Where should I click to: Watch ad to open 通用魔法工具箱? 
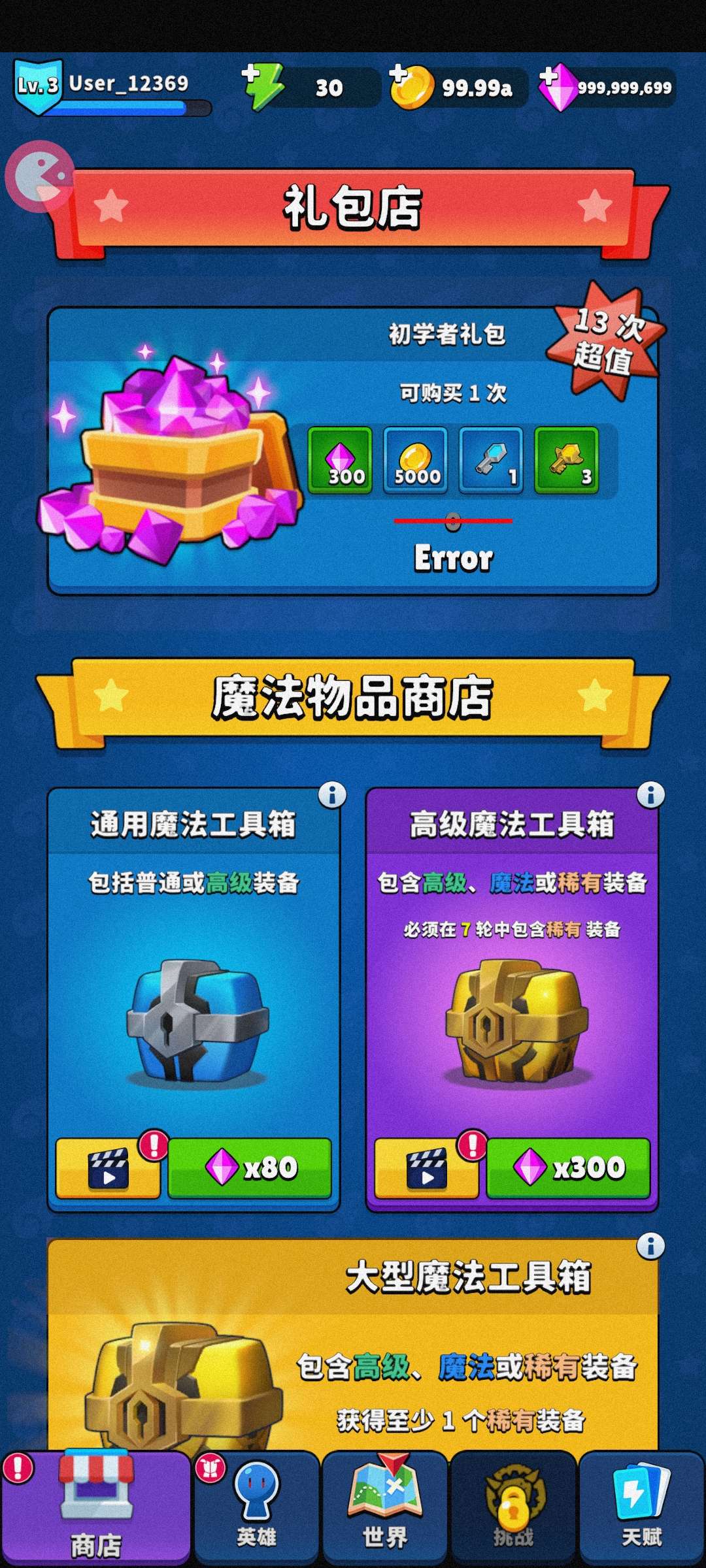point(109,1168)
